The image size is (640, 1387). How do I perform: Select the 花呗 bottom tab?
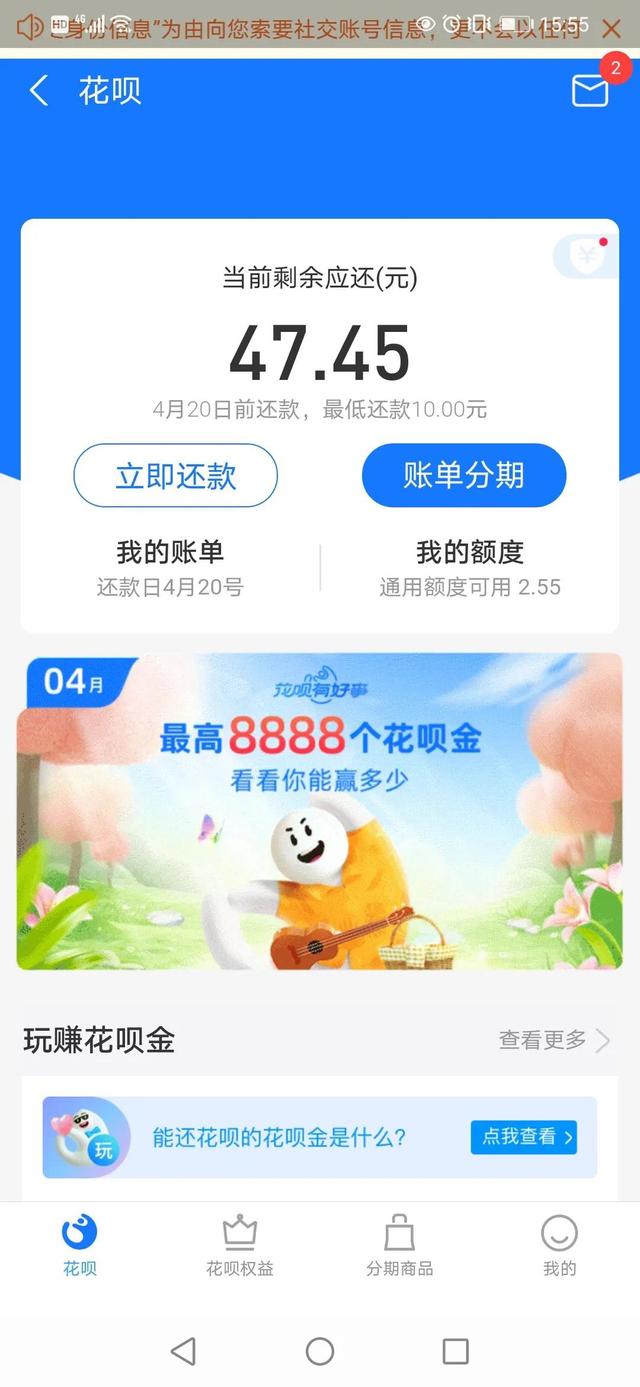click(x=80, y=1246)
